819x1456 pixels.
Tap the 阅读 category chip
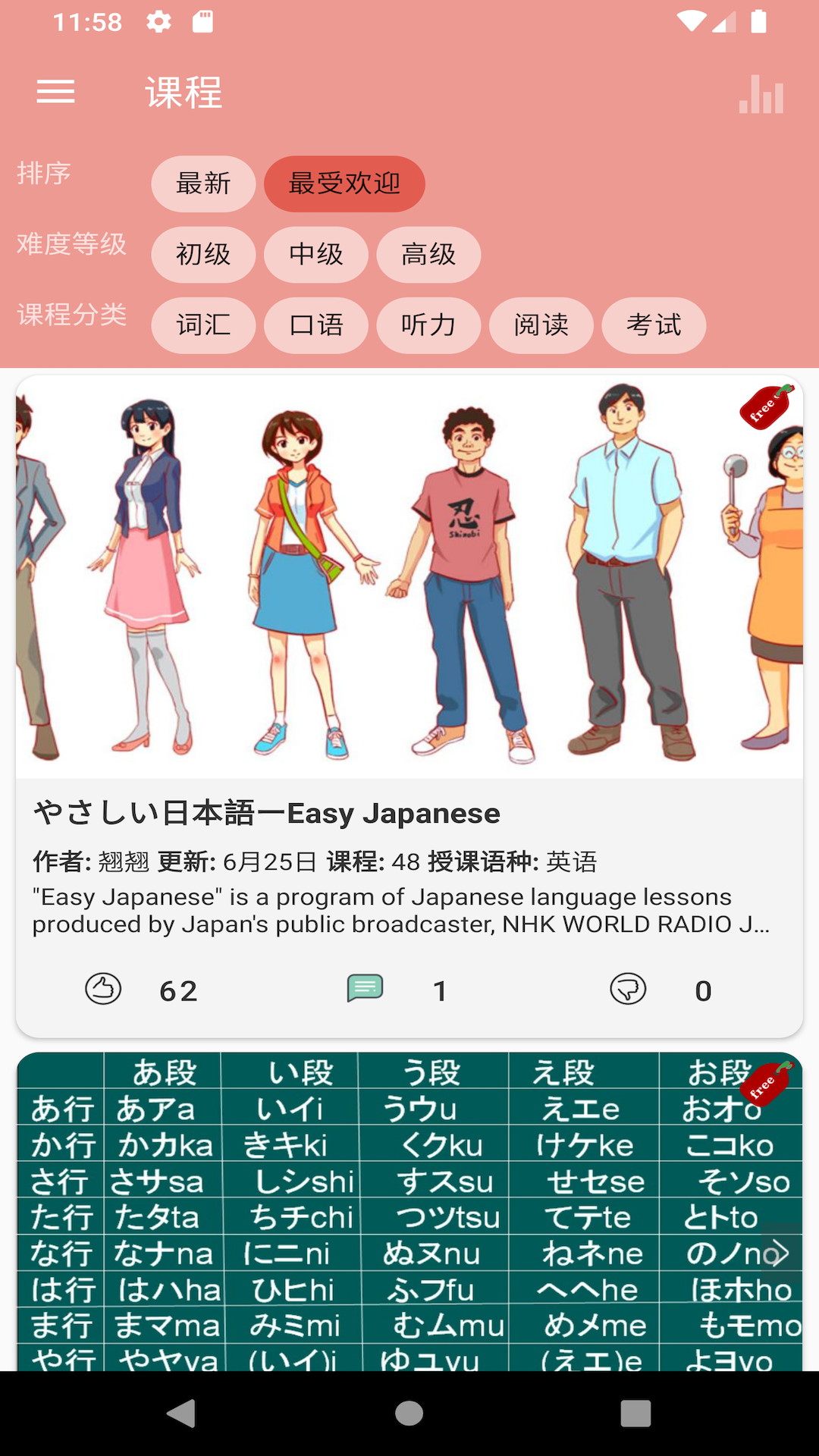click(x=541, y=325)
